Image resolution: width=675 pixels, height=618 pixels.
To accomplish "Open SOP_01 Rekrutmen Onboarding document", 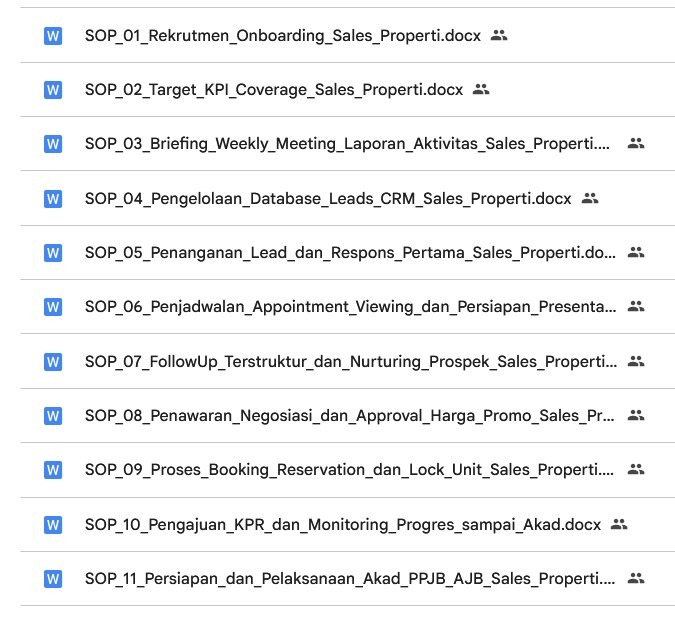I will coord(282,35).
